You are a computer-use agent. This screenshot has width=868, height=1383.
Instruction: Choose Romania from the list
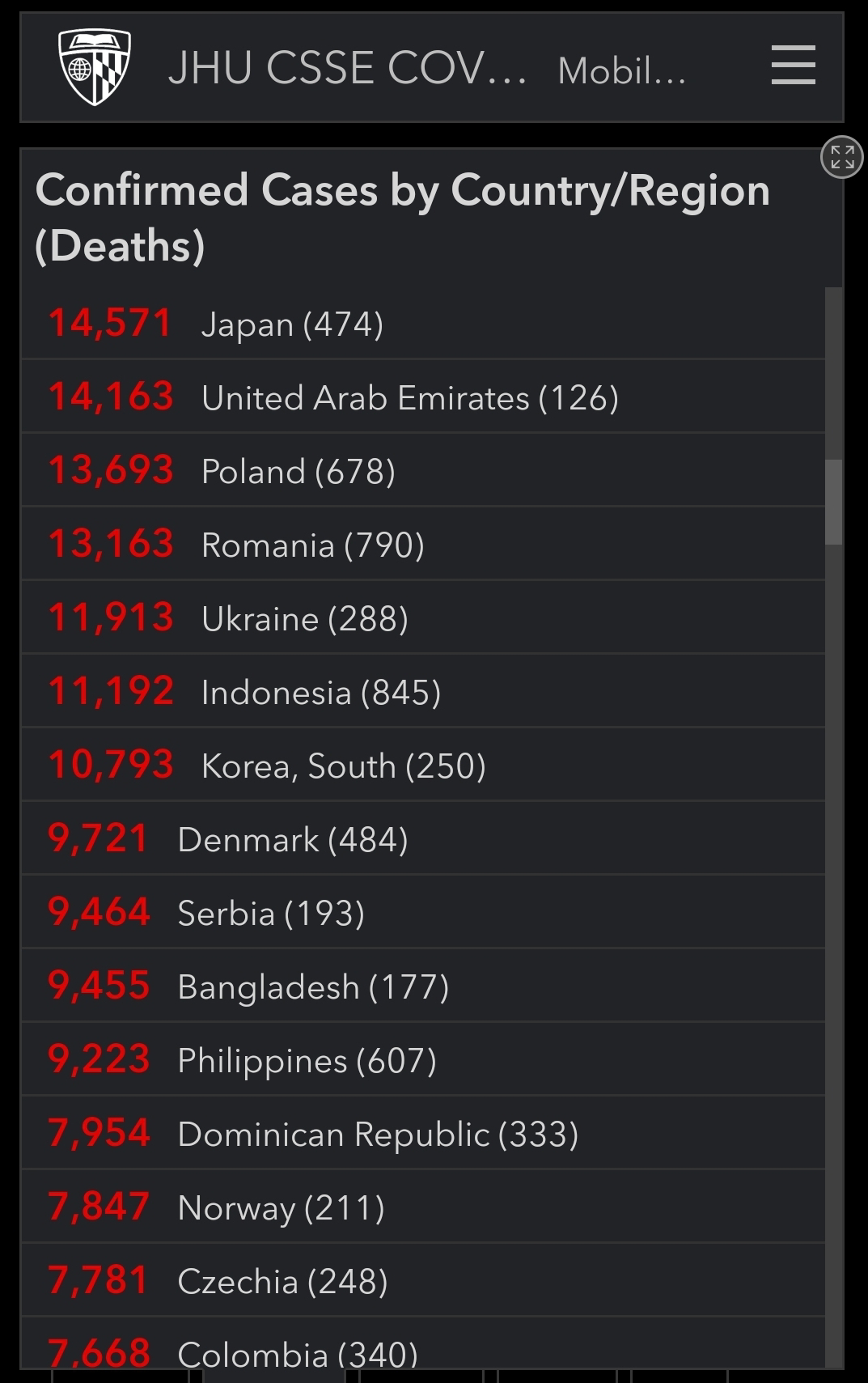coord(422,544)
